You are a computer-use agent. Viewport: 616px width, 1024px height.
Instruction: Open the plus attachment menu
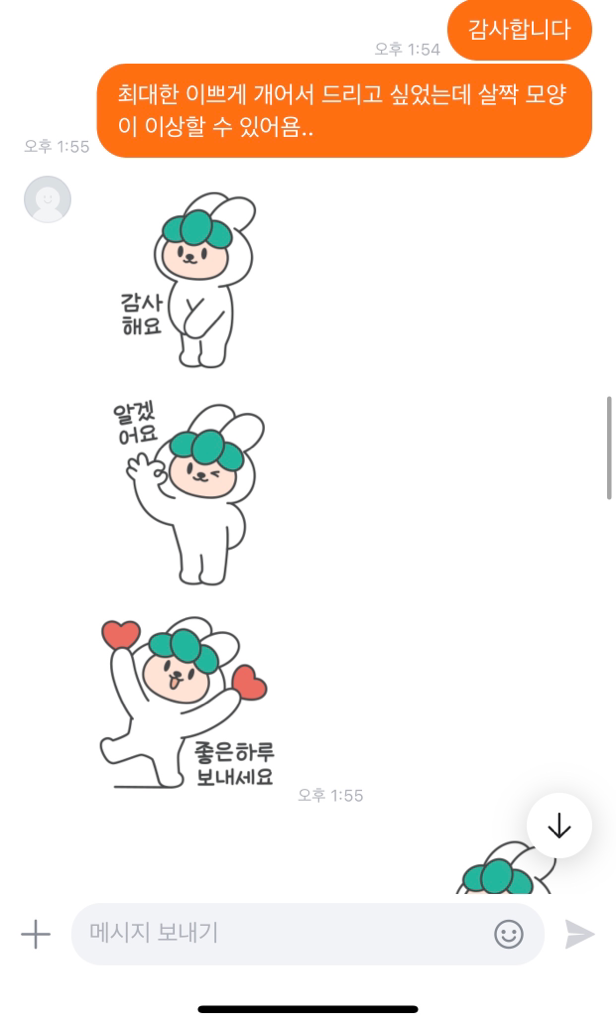click(x=35, y=934)
